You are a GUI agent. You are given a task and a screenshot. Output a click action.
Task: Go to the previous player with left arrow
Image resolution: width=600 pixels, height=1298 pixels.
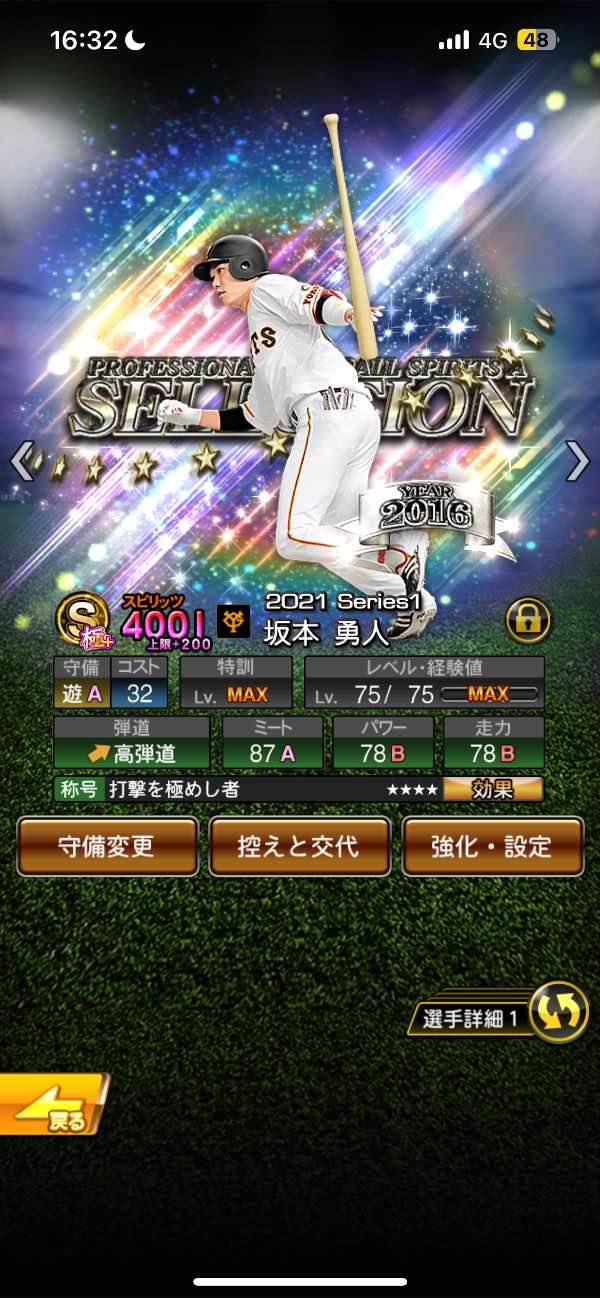click(22, 461)
